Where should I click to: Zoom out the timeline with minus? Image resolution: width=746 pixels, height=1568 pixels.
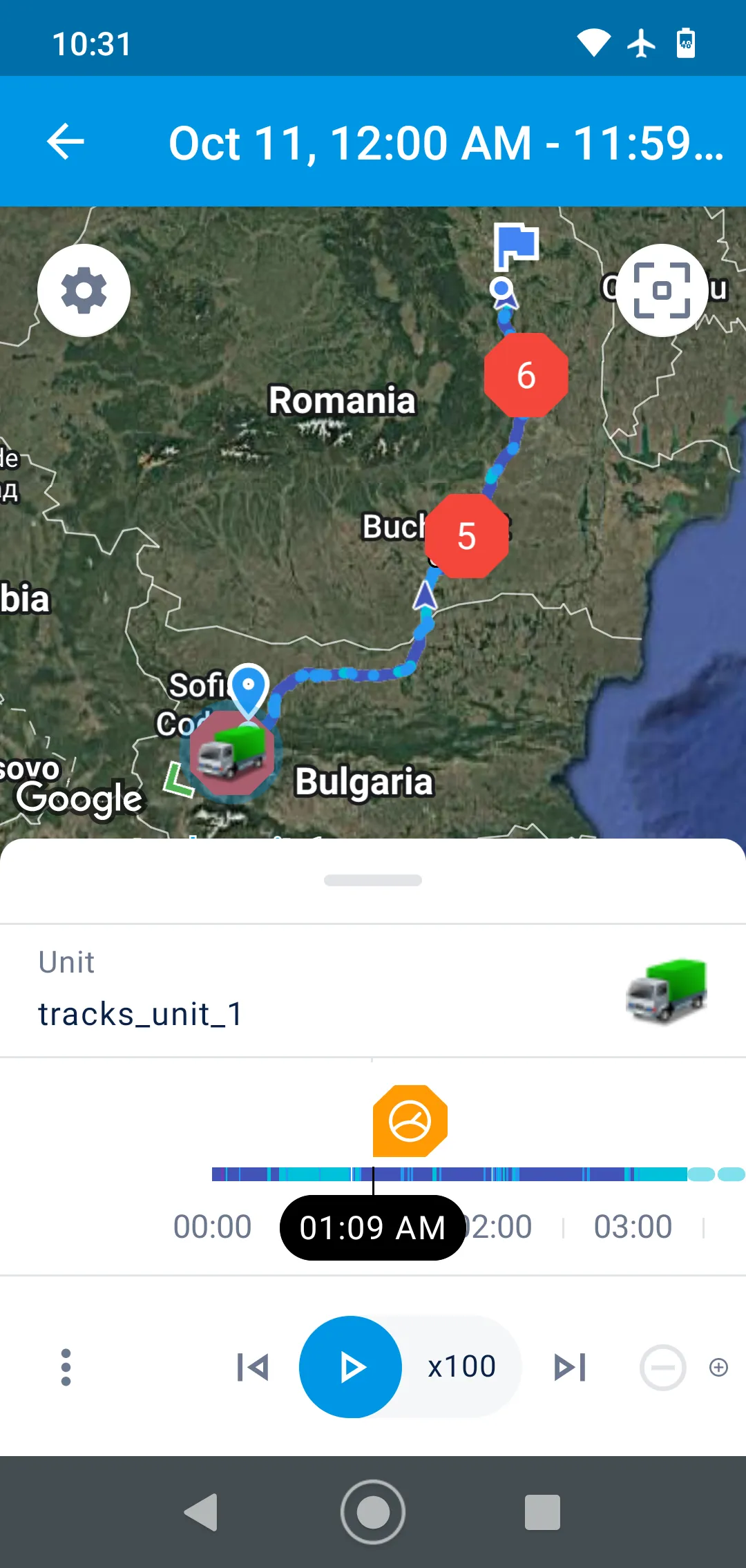pos(662,1367)
